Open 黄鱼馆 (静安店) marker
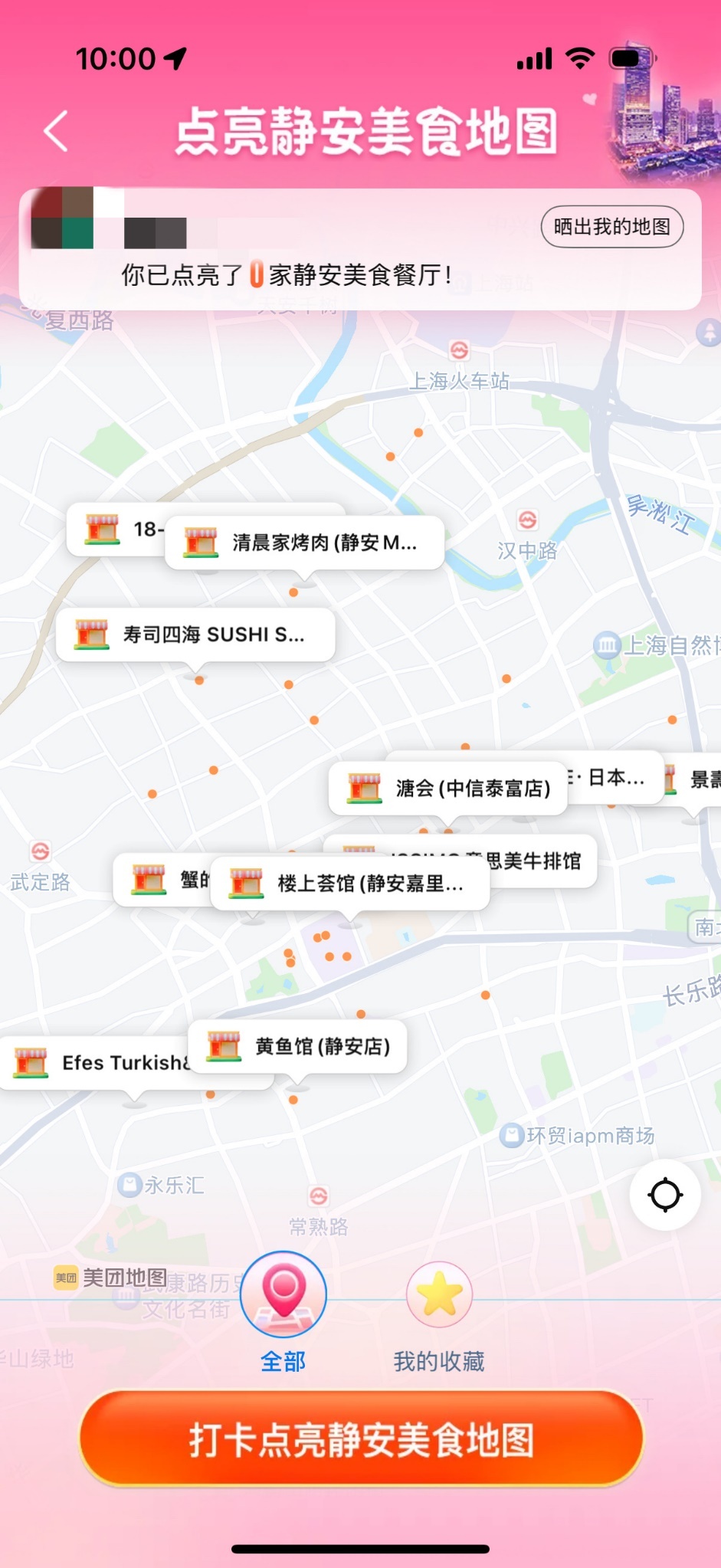Viewport: 721px width, 1568px height. click(x=298, y=1046)
